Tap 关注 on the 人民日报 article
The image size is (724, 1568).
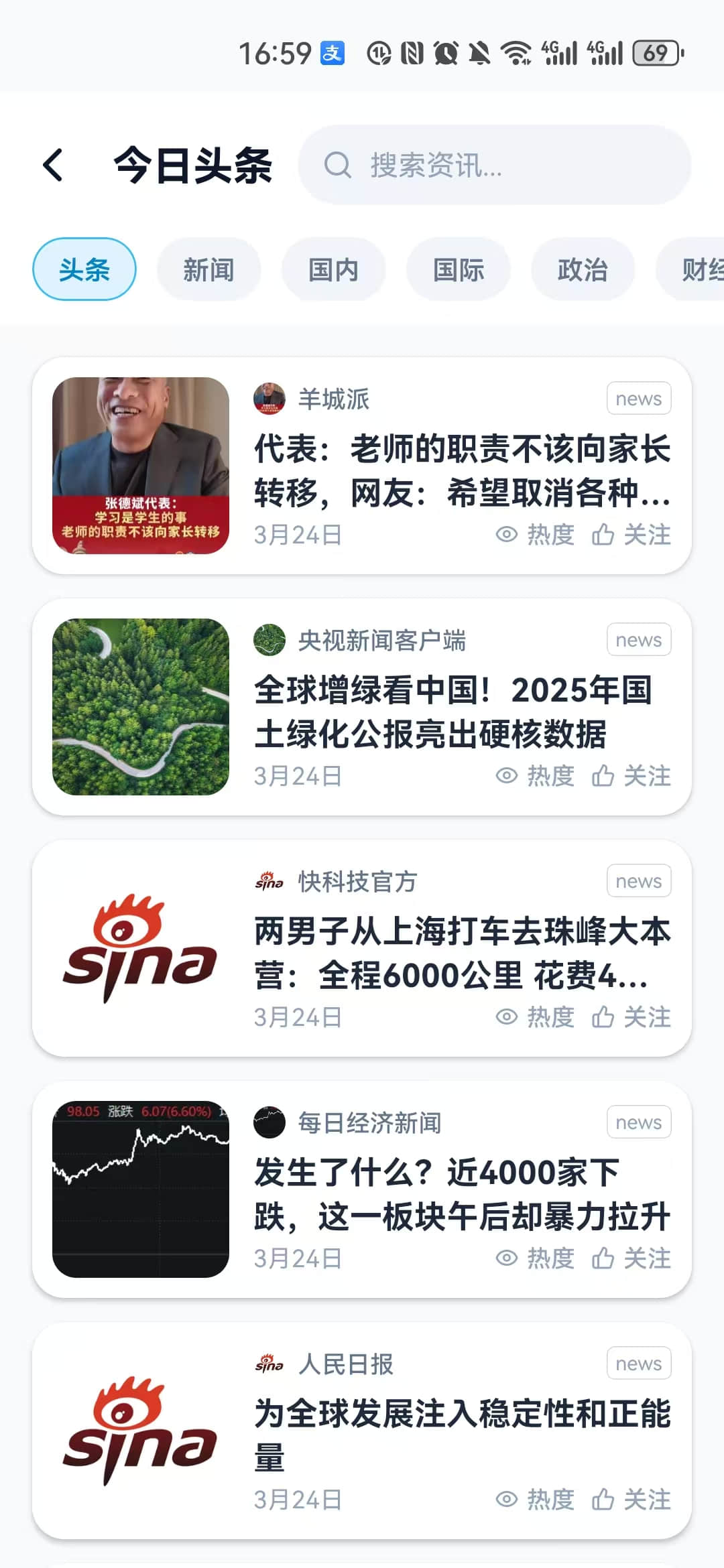click(x=632, y=1500)
